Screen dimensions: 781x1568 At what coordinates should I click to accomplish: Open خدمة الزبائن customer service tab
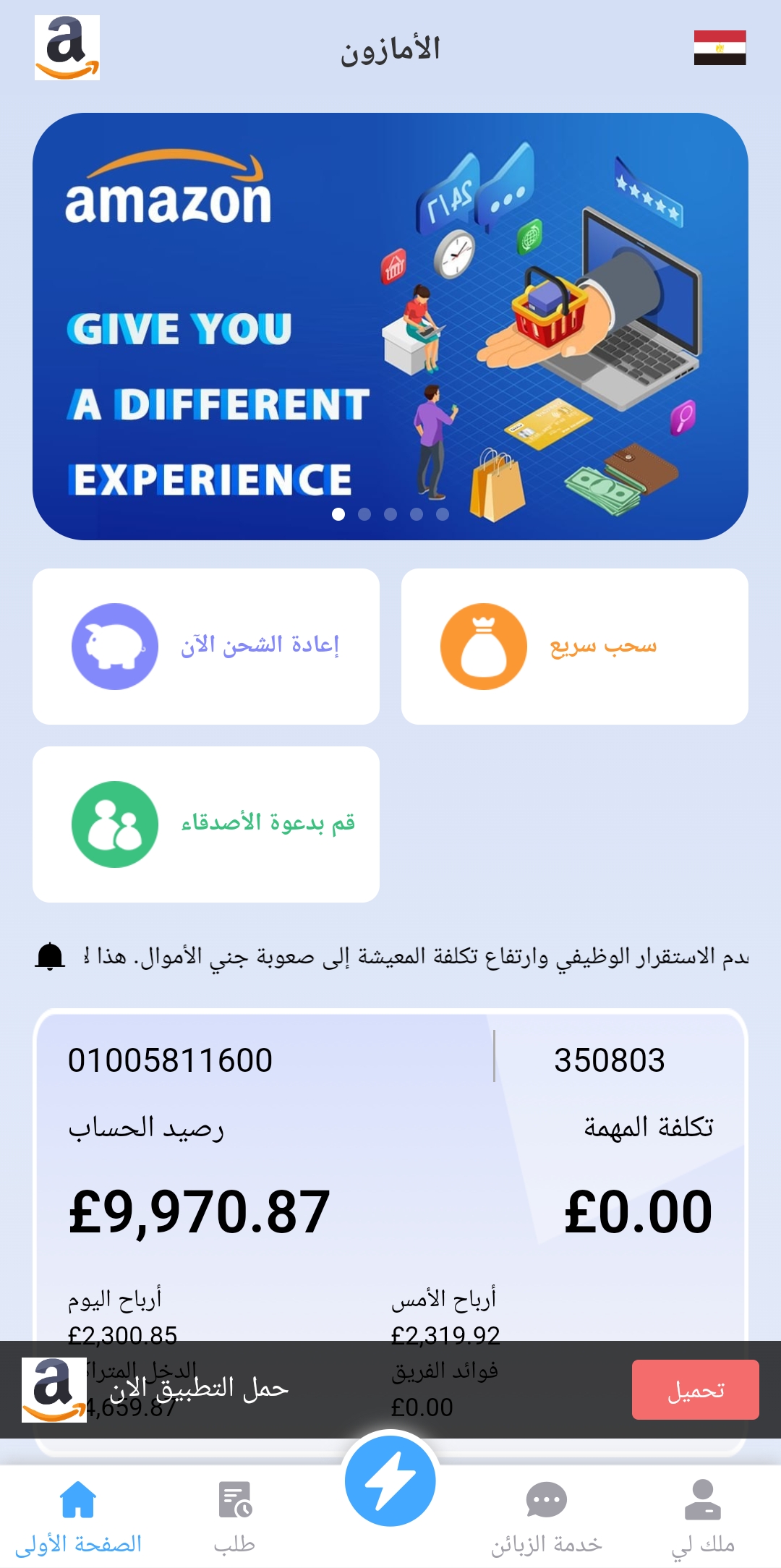(547, 1517)
